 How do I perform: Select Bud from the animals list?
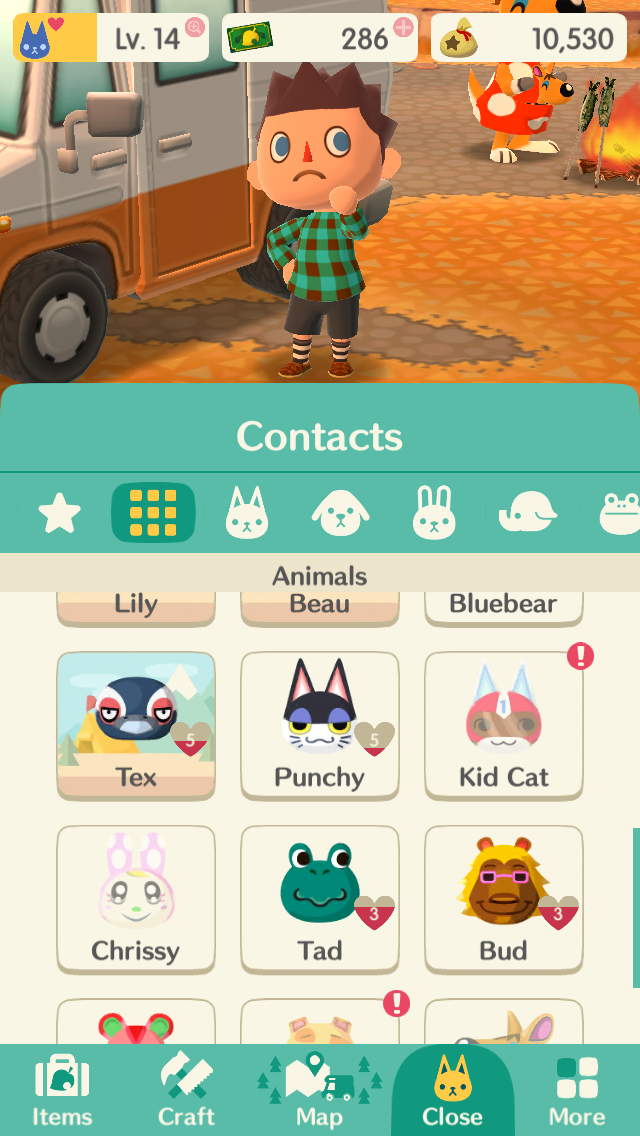(504, 899)
